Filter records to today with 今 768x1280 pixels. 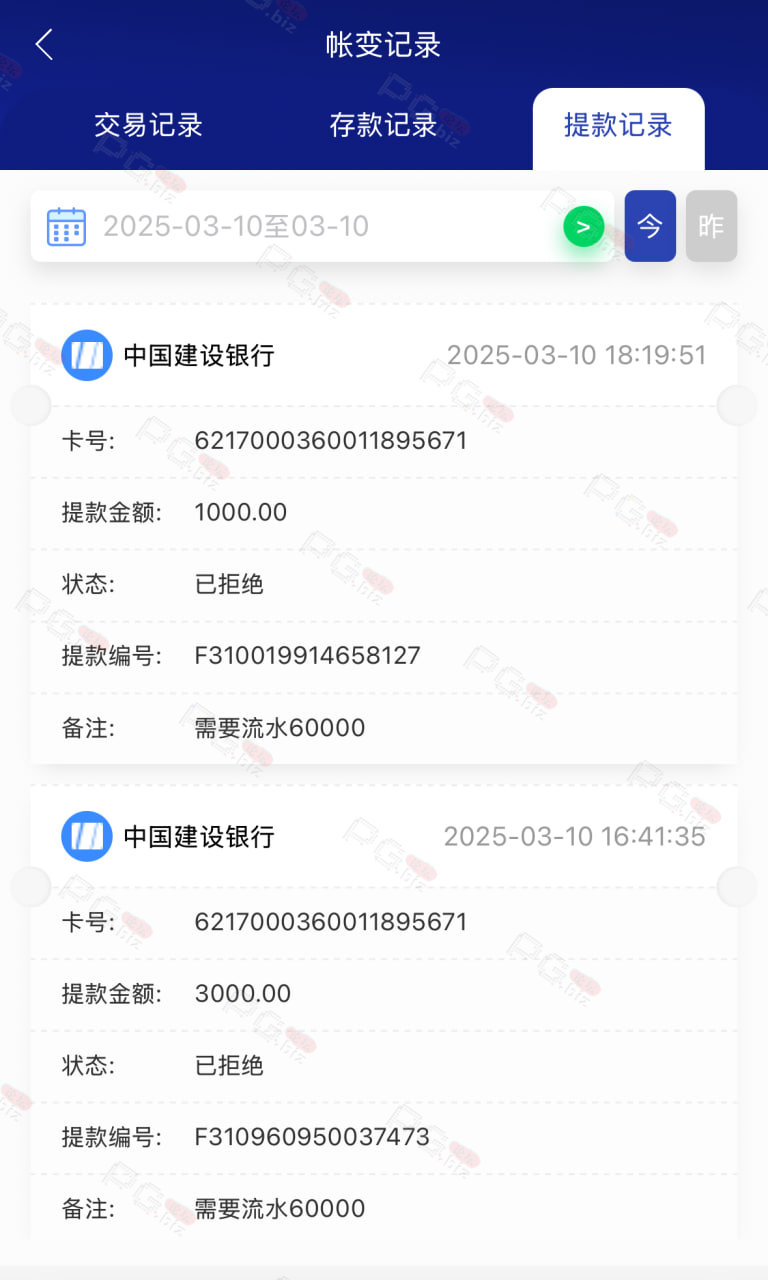[x=650, y=226]
